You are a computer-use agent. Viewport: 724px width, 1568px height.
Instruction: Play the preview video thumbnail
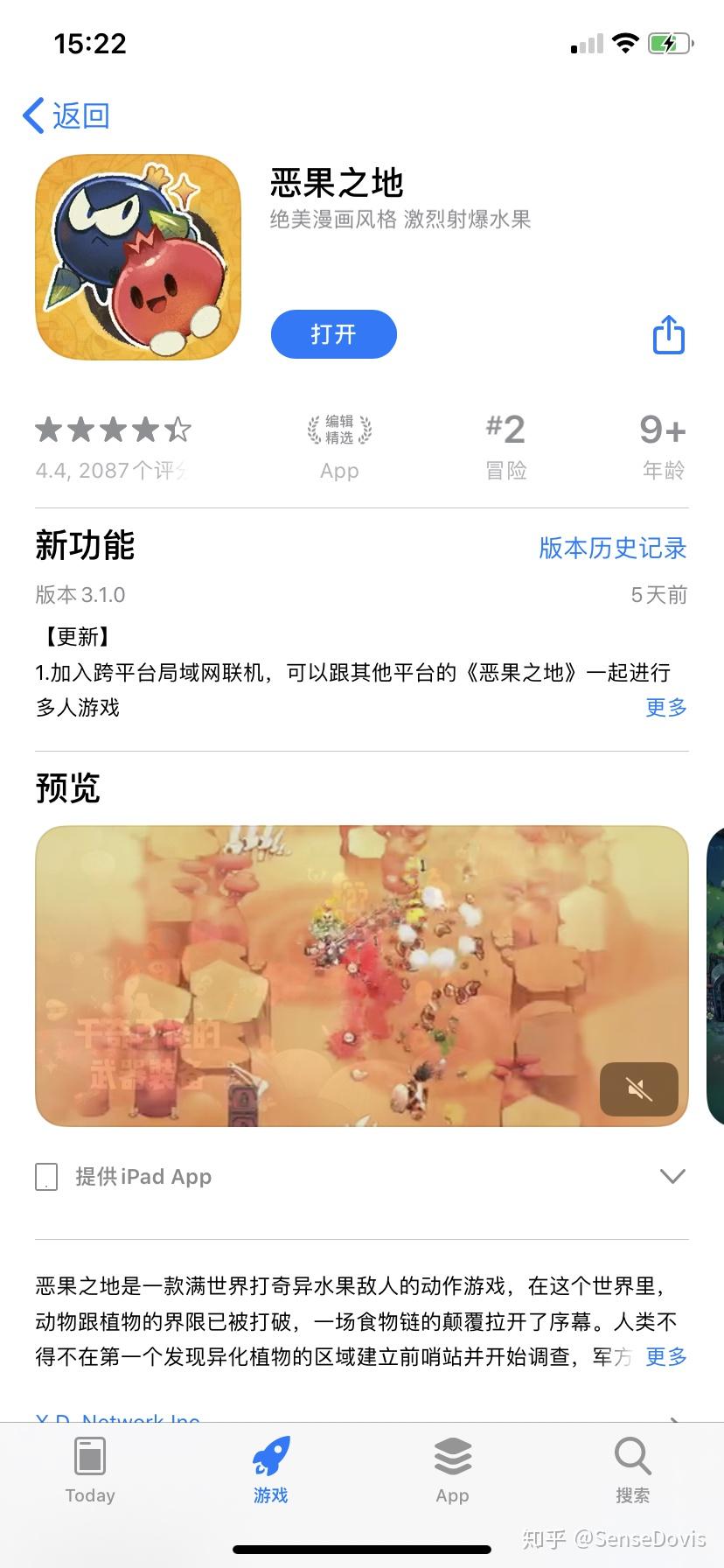tap(350, 976)
